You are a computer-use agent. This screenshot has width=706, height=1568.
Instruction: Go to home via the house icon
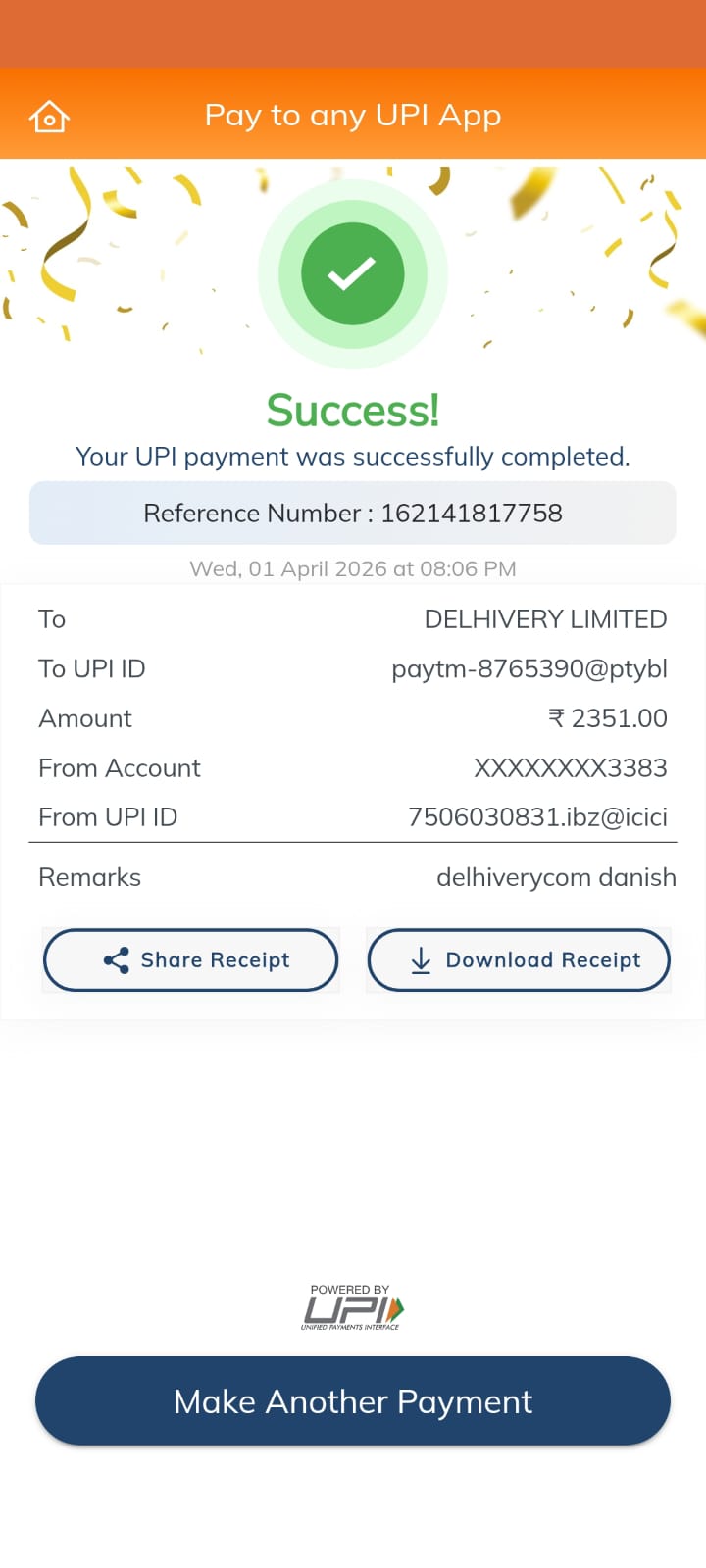coord(49,117)
